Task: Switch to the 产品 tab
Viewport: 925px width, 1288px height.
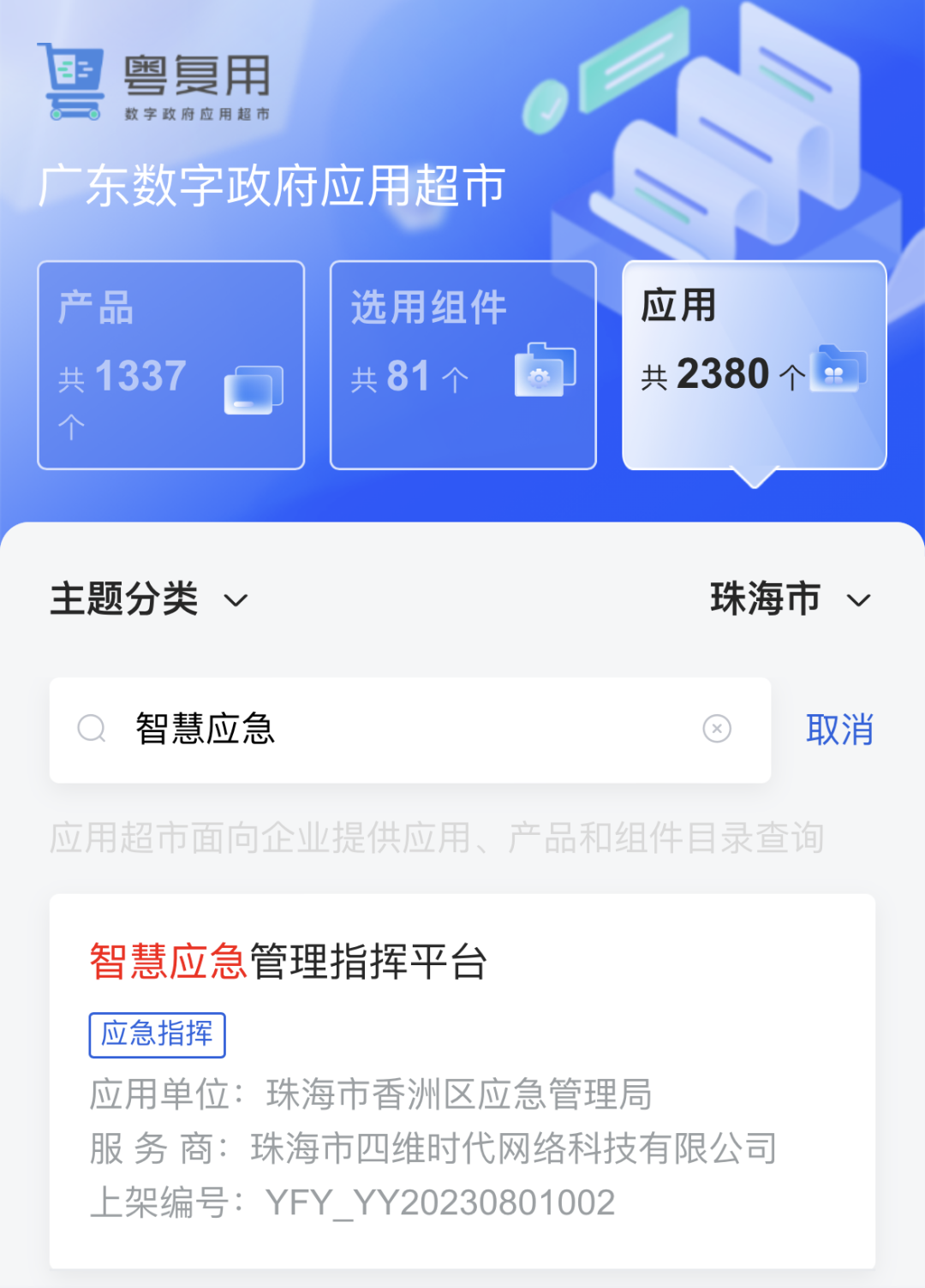Action: tap(171, 366)
